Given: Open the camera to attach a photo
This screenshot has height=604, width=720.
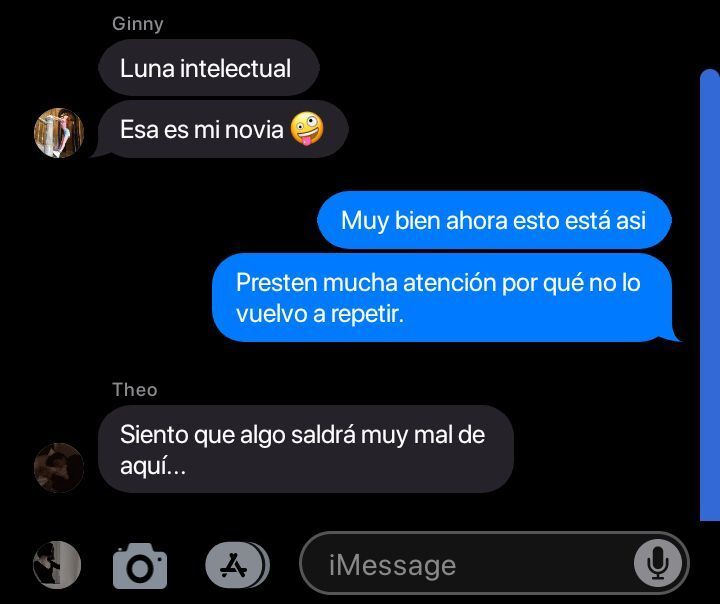Looking at the screenshot, I should [x=139, y=566].
